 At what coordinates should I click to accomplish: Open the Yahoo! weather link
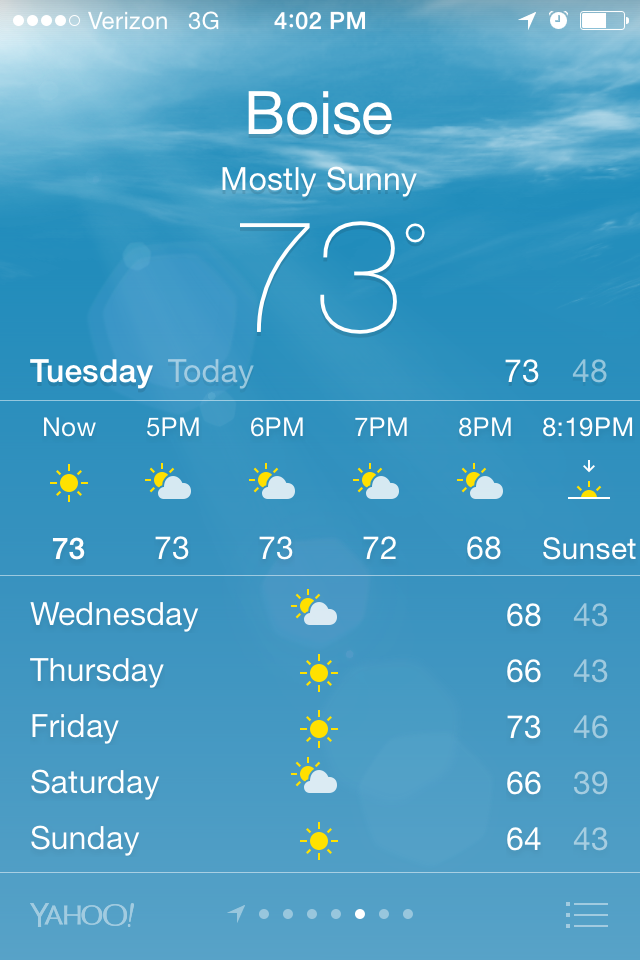click(x=82, y=914)
